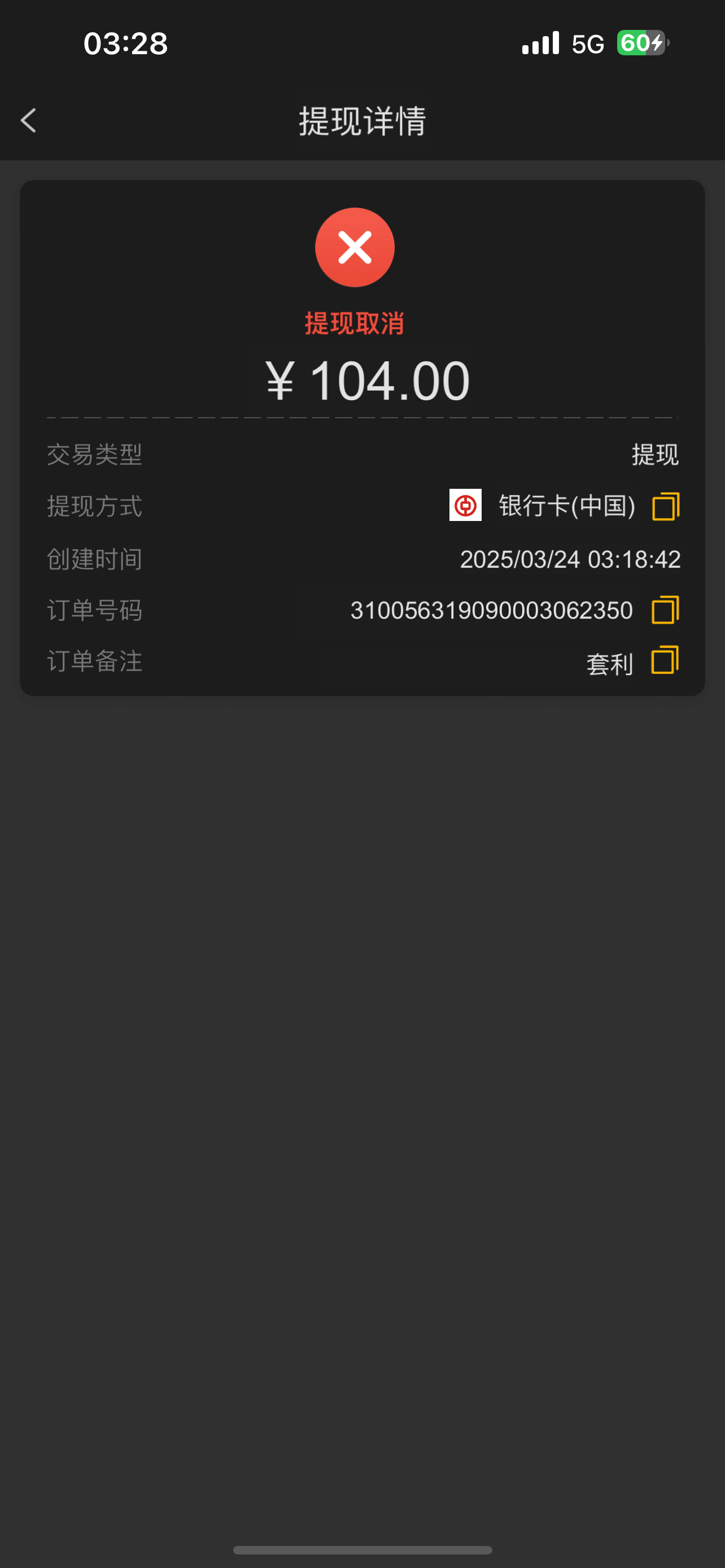
Task: Copy the 订单备注 remark 套利
Action: (665, 660)
